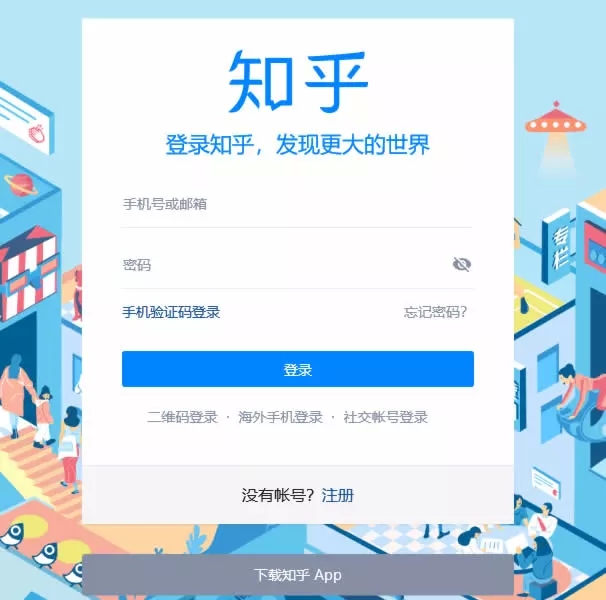Open 社交帐号登录 option
Viewport: 606px width, 600px height.
pyautogui.click(x=385, y=417)
